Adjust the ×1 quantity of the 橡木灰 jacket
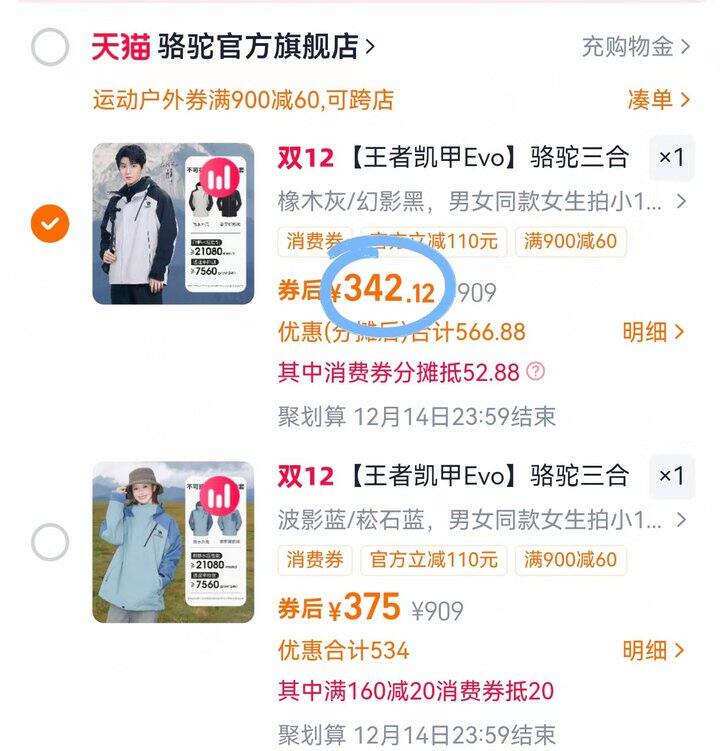720x751 pixels. (672, 158)
